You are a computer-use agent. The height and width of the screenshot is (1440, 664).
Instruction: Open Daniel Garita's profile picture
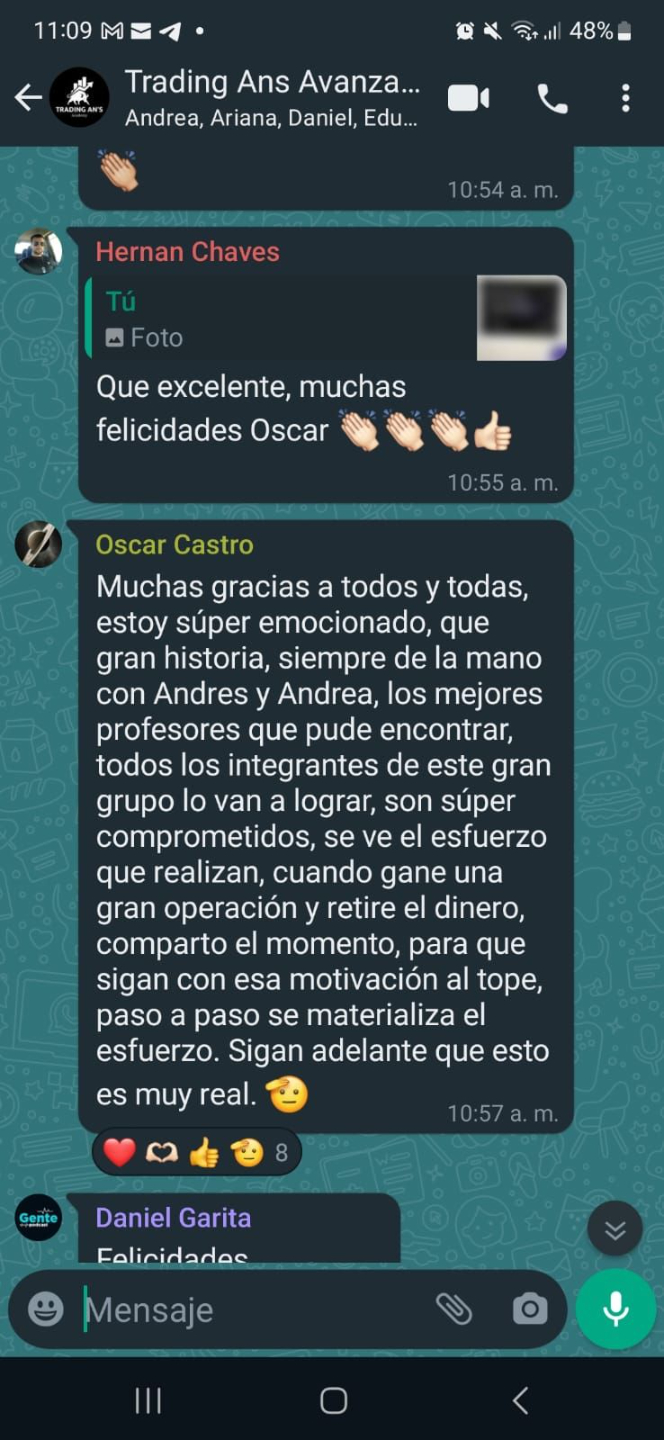pos(38,1218)
